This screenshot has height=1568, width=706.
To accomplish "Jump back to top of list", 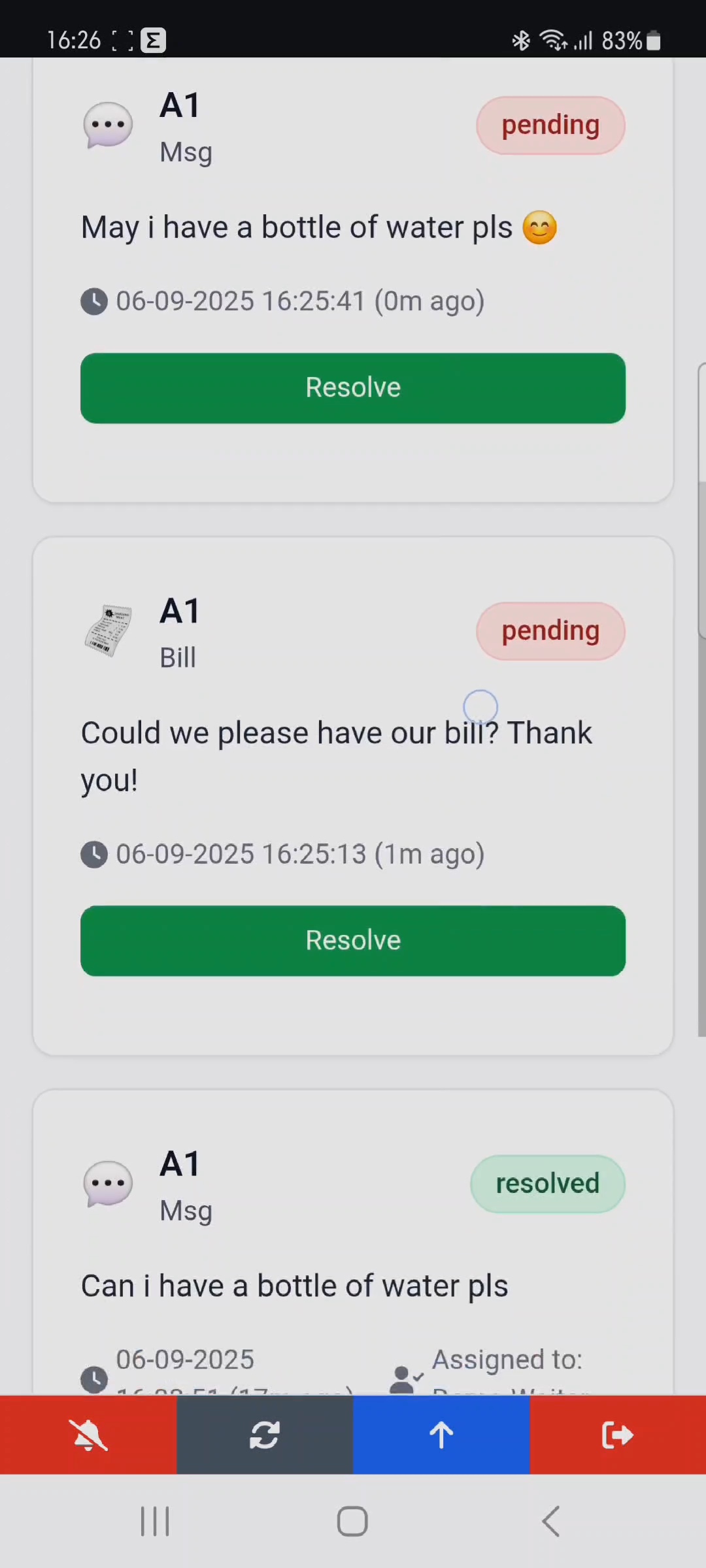I will (441, 1435).
